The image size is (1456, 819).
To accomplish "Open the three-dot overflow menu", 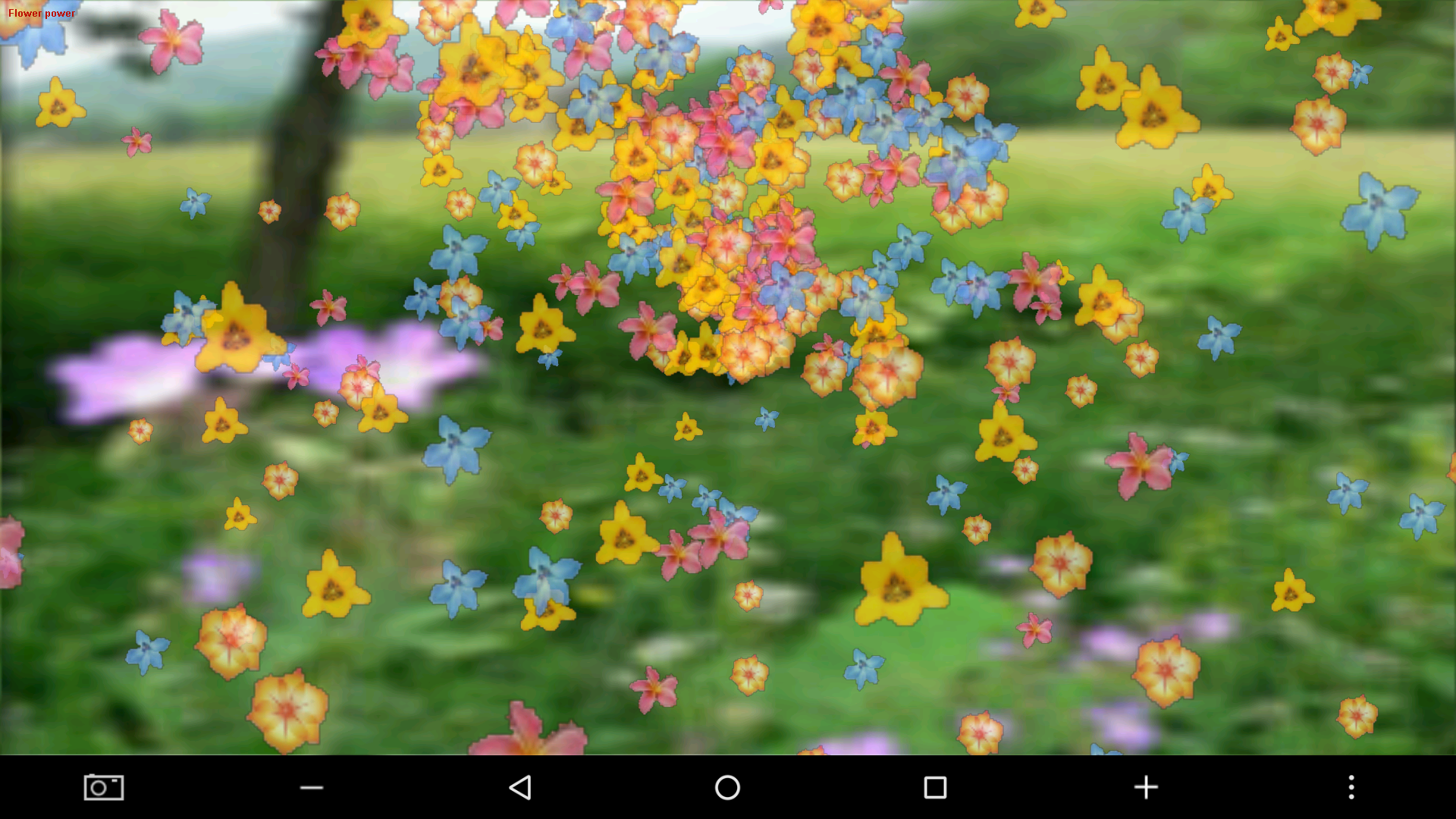I will tap(1351, 787).
